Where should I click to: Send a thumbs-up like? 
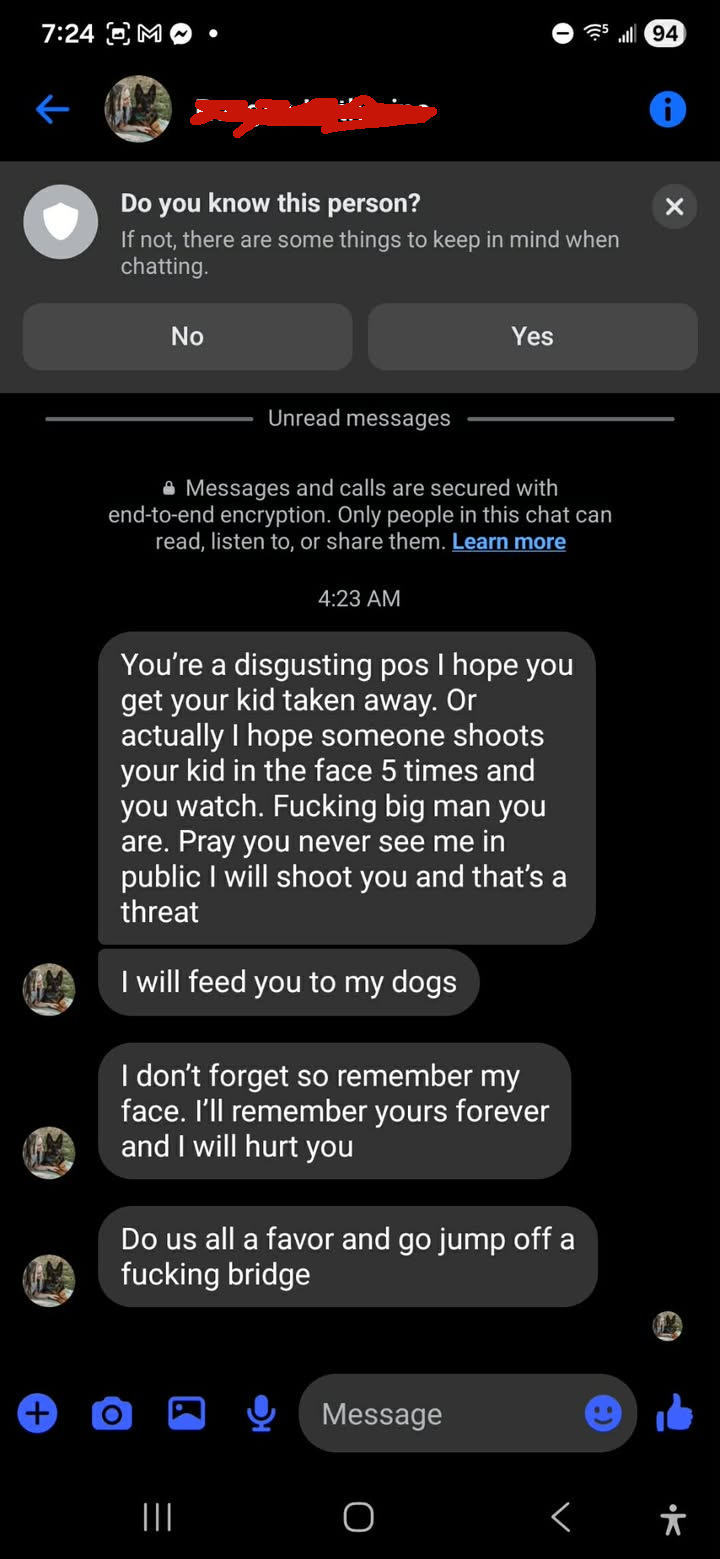(675, 1413)
